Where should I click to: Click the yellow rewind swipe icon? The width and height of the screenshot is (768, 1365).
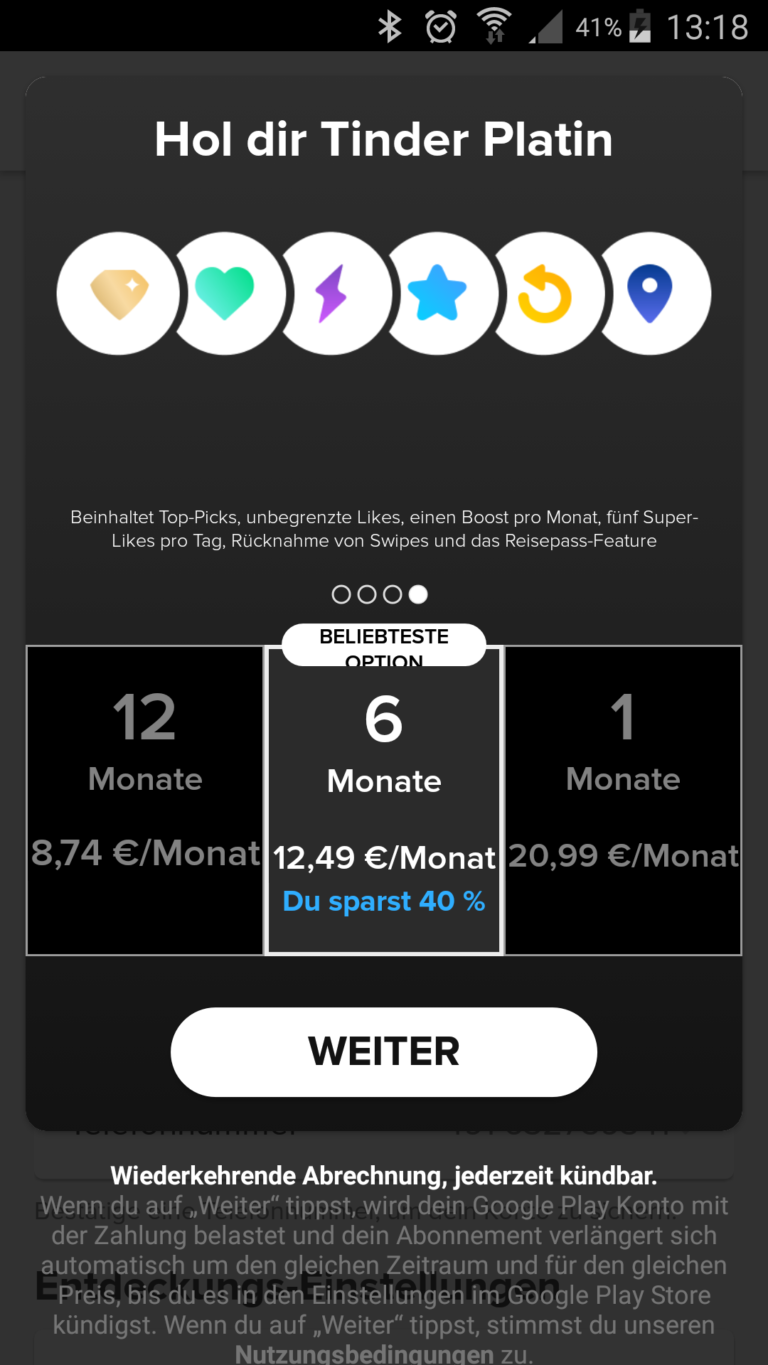[x=547, y=292]
